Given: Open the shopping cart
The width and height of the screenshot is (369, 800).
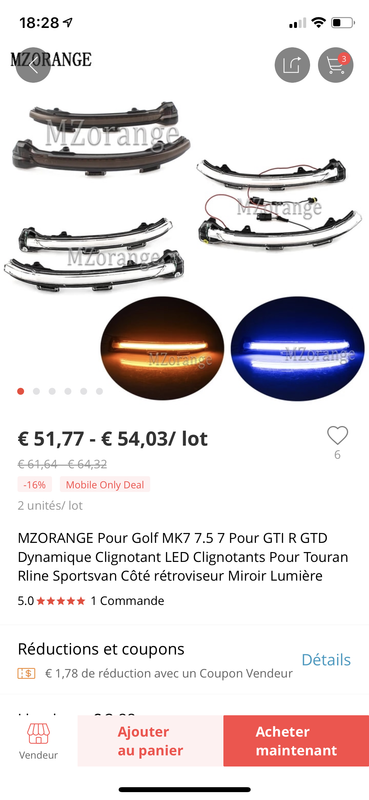Looking at the screenshot, I should (x=336, y=65).
